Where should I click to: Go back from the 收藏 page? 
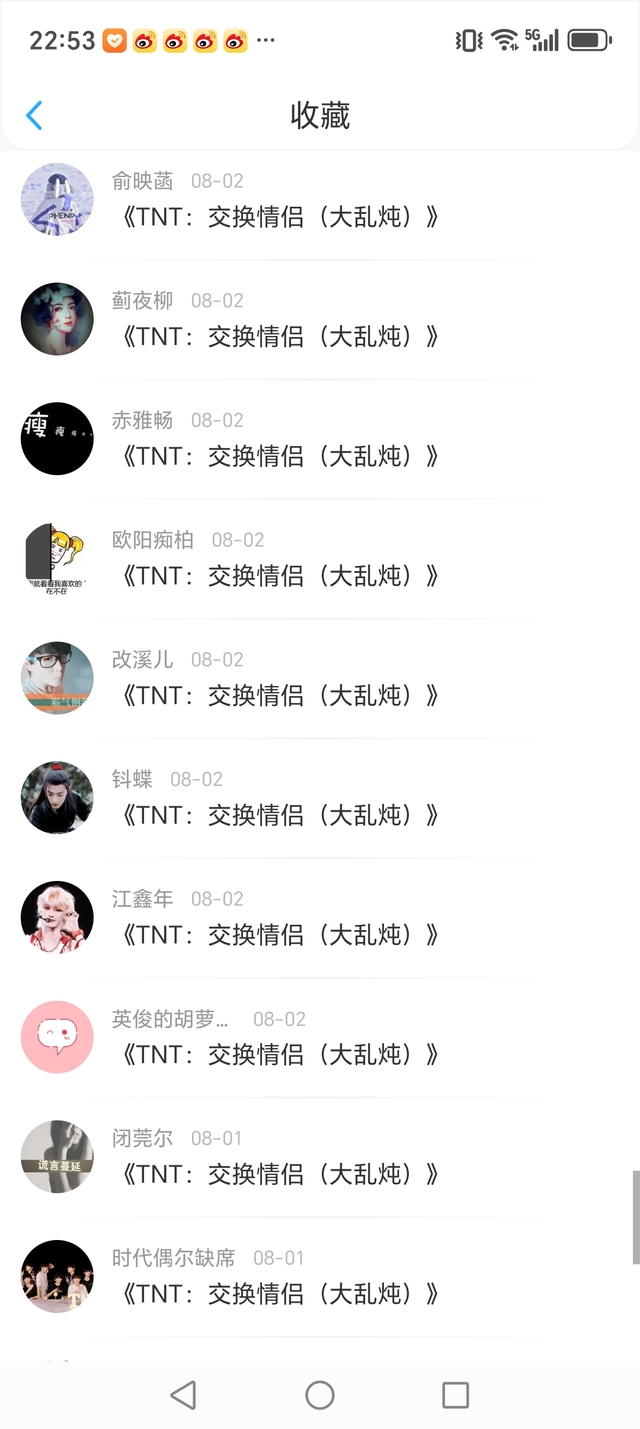click(x=34, y=116)
